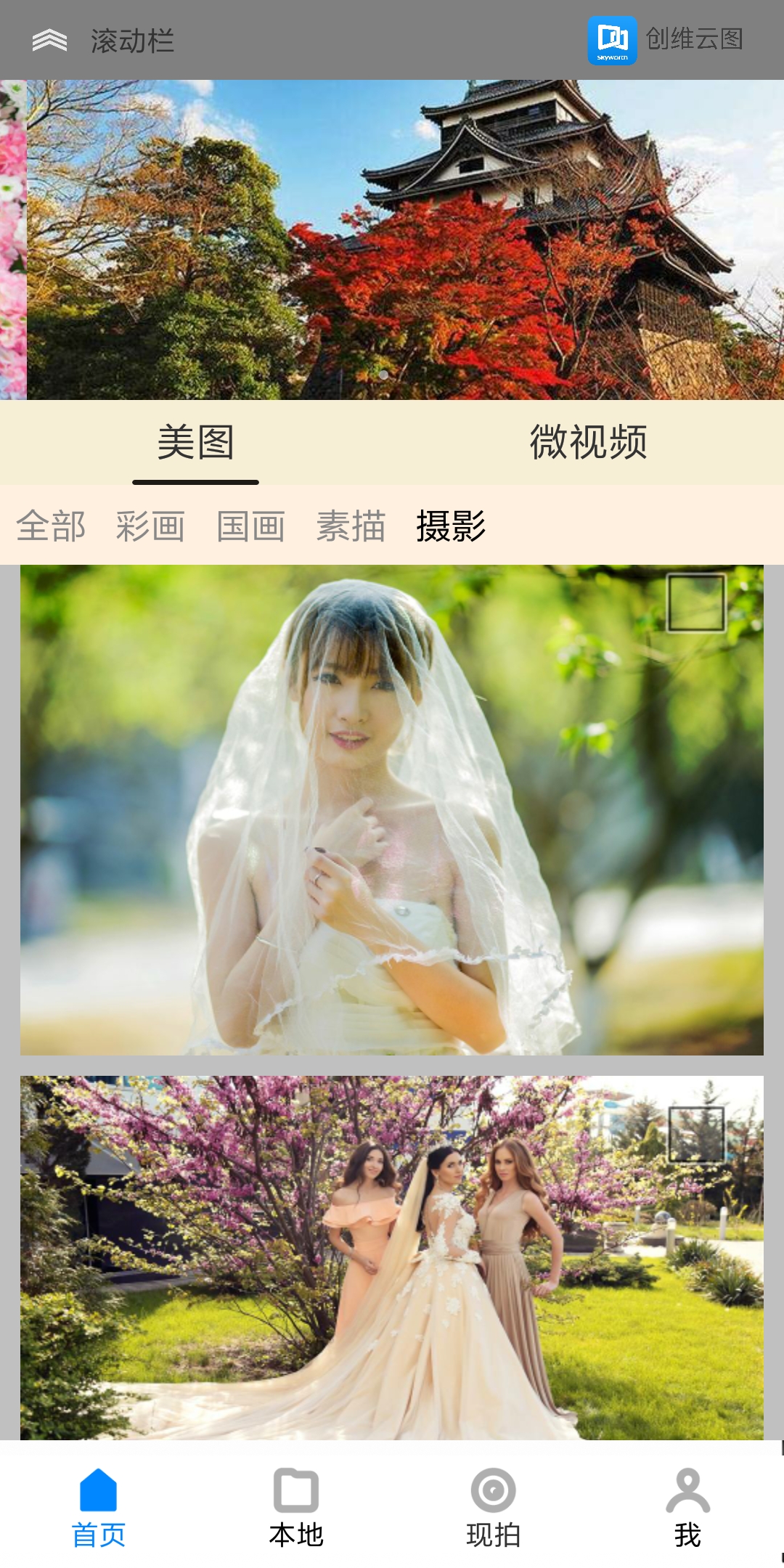Screen dimensions: 784x1568
Task: Select the 摄影 category
Action: click(451, 526)
